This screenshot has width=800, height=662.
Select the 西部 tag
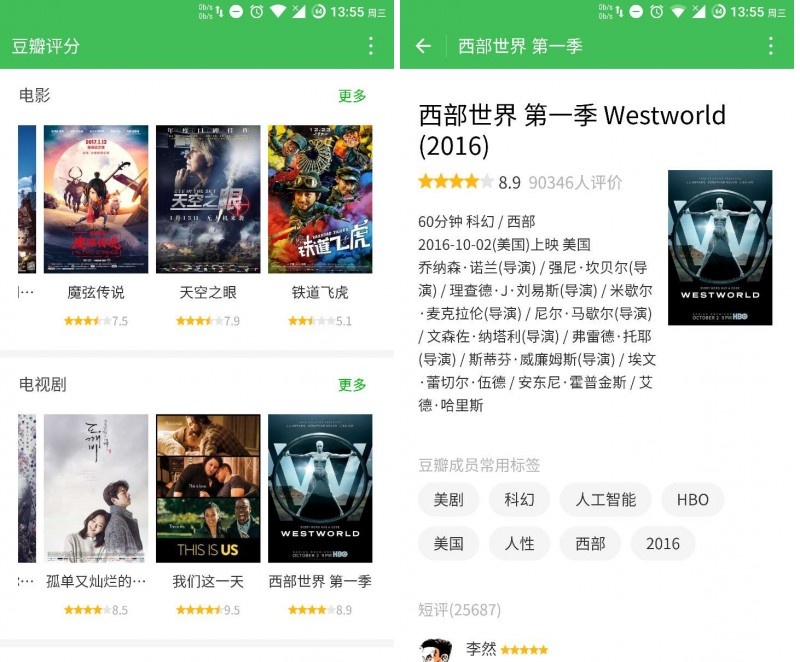tap(590, 543)
